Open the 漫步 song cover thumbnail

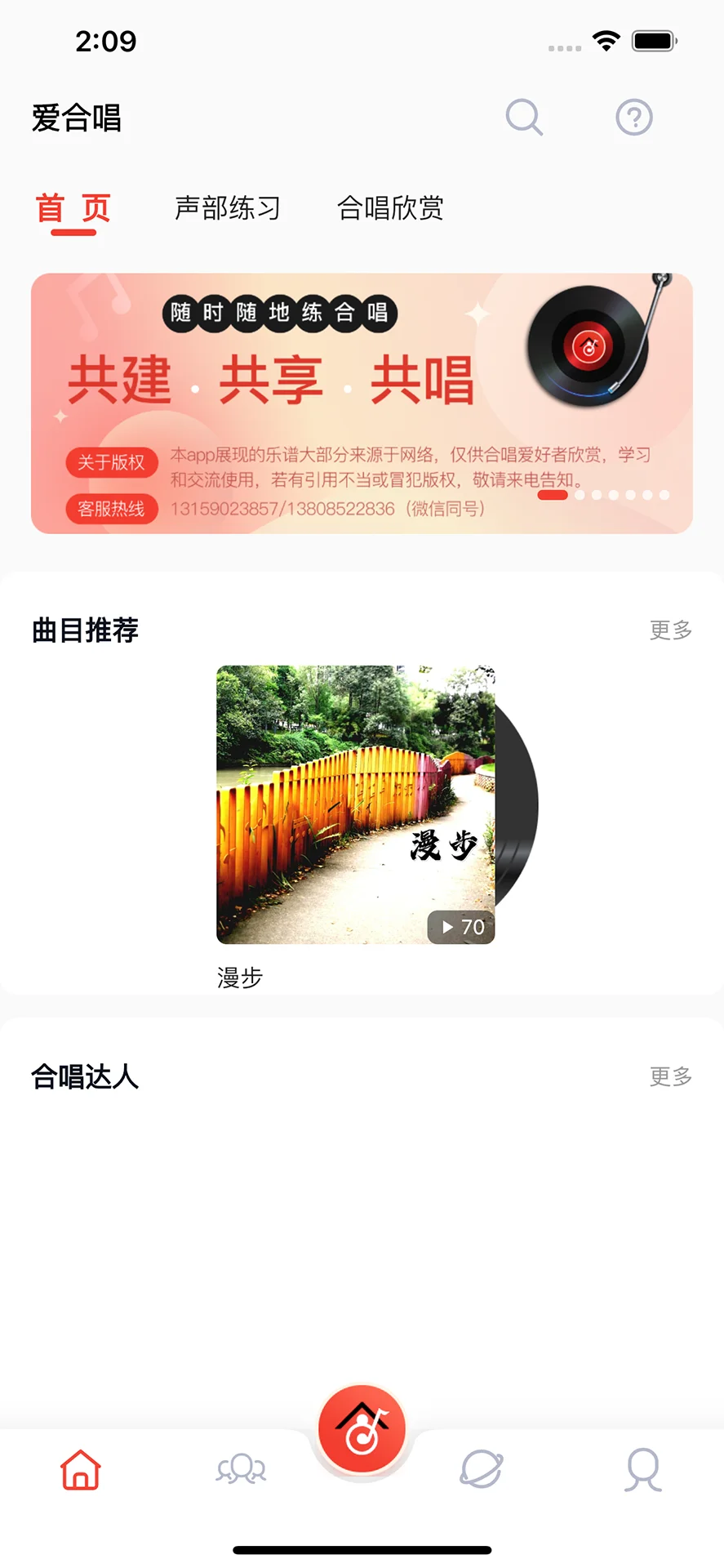click(x=355, y=804)
